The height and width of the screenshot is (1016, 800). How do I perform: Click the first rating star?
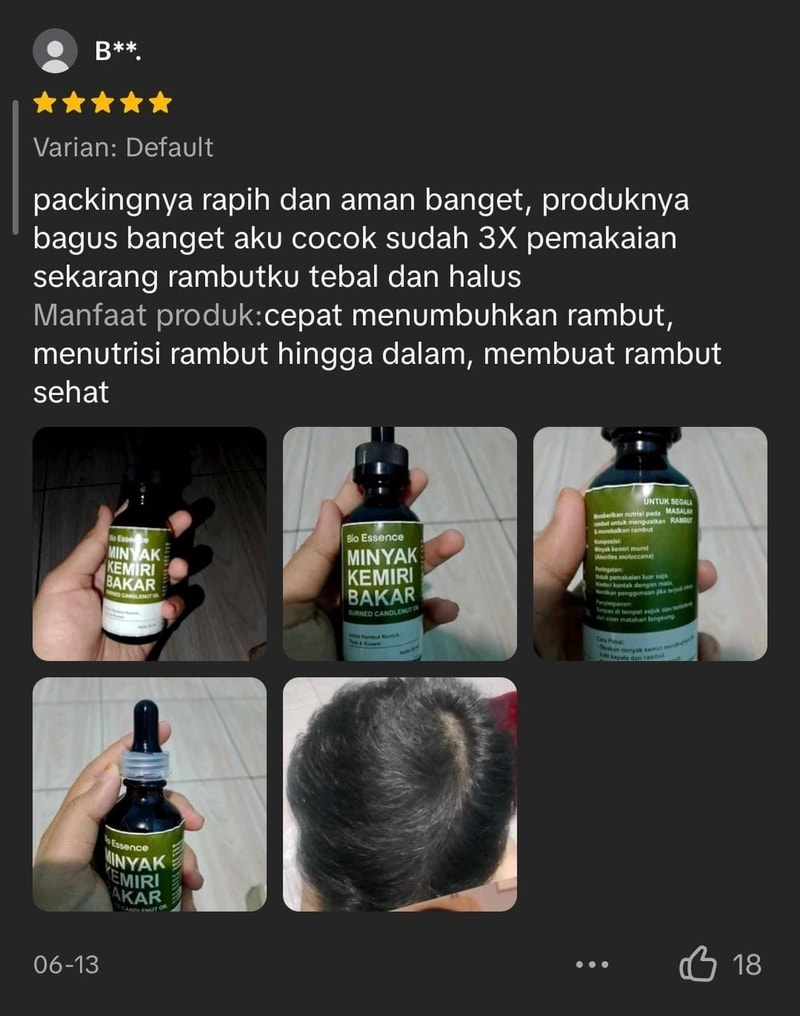tap(46, 100)
